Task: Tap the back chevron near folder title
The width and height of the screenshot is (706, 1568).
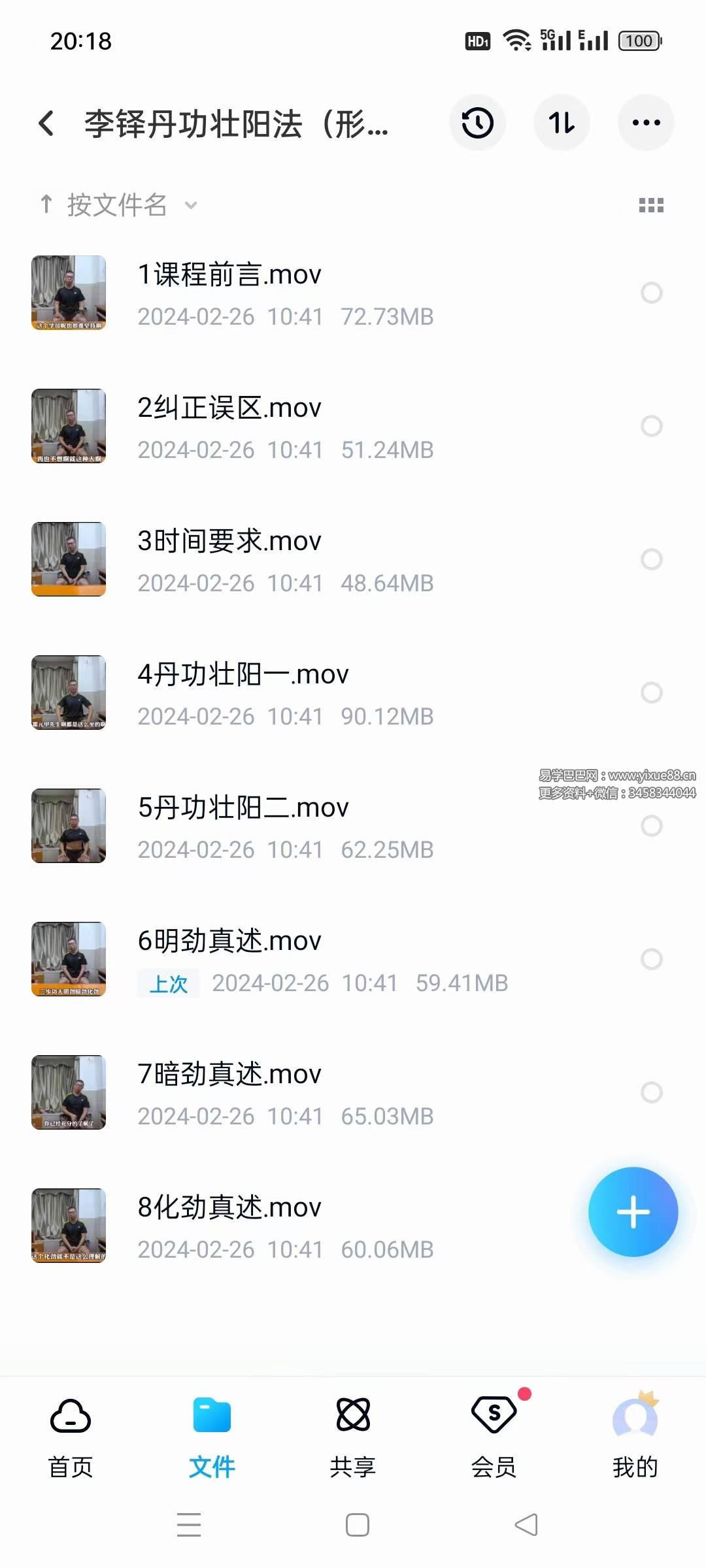Action: click(x=46, y=123)
